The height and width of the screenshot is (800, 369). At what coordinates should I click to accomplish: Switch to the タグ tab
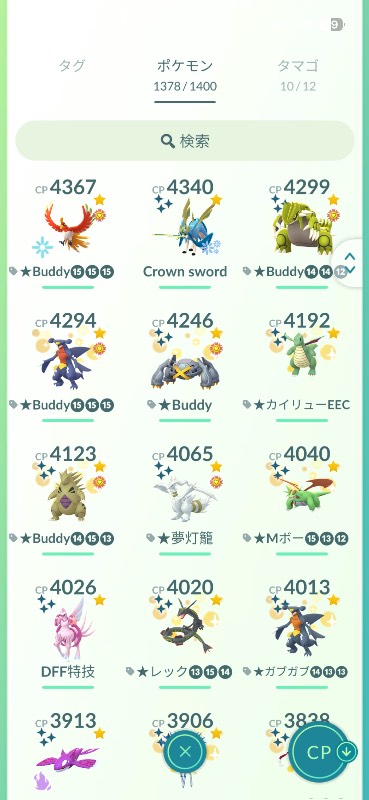[71, 66]
